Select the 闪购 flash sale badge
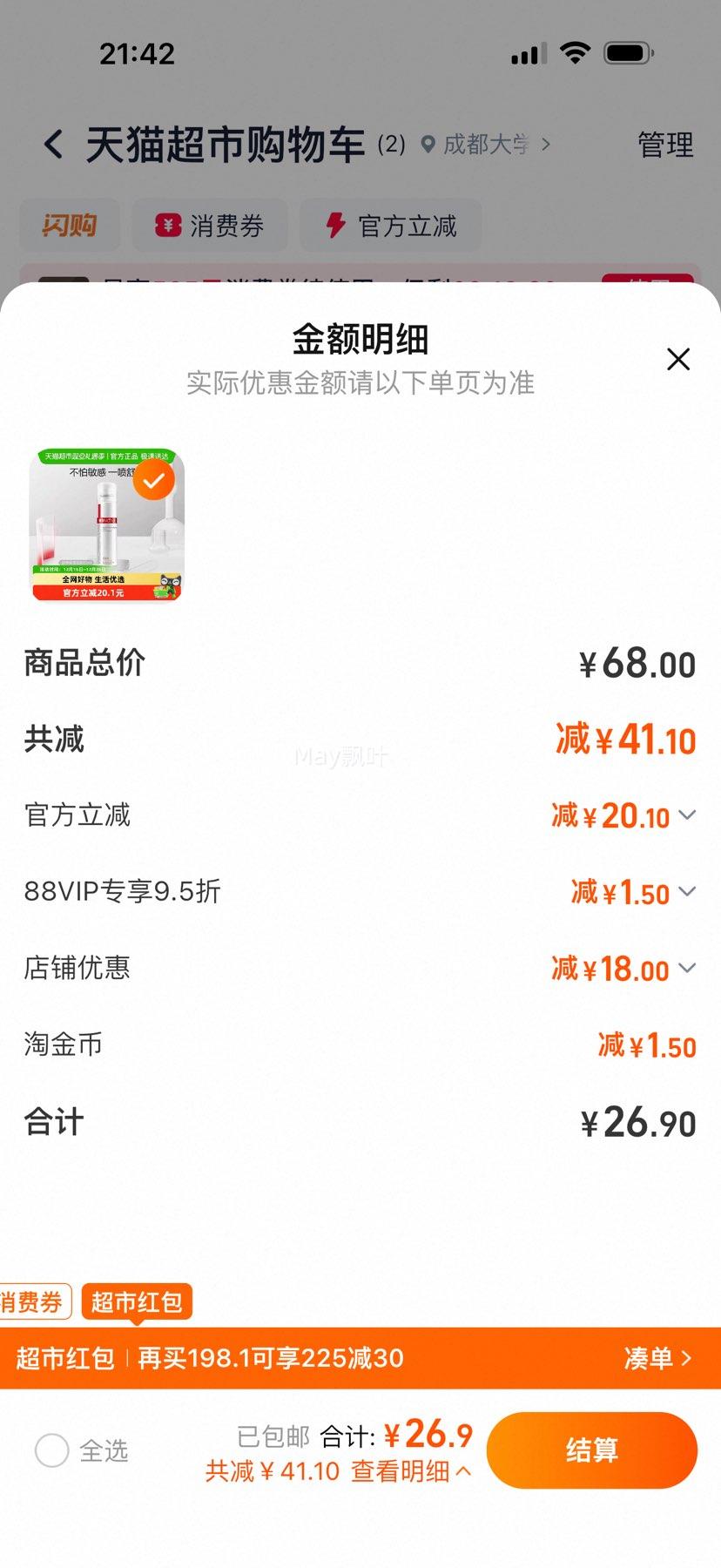 point(69,225)
